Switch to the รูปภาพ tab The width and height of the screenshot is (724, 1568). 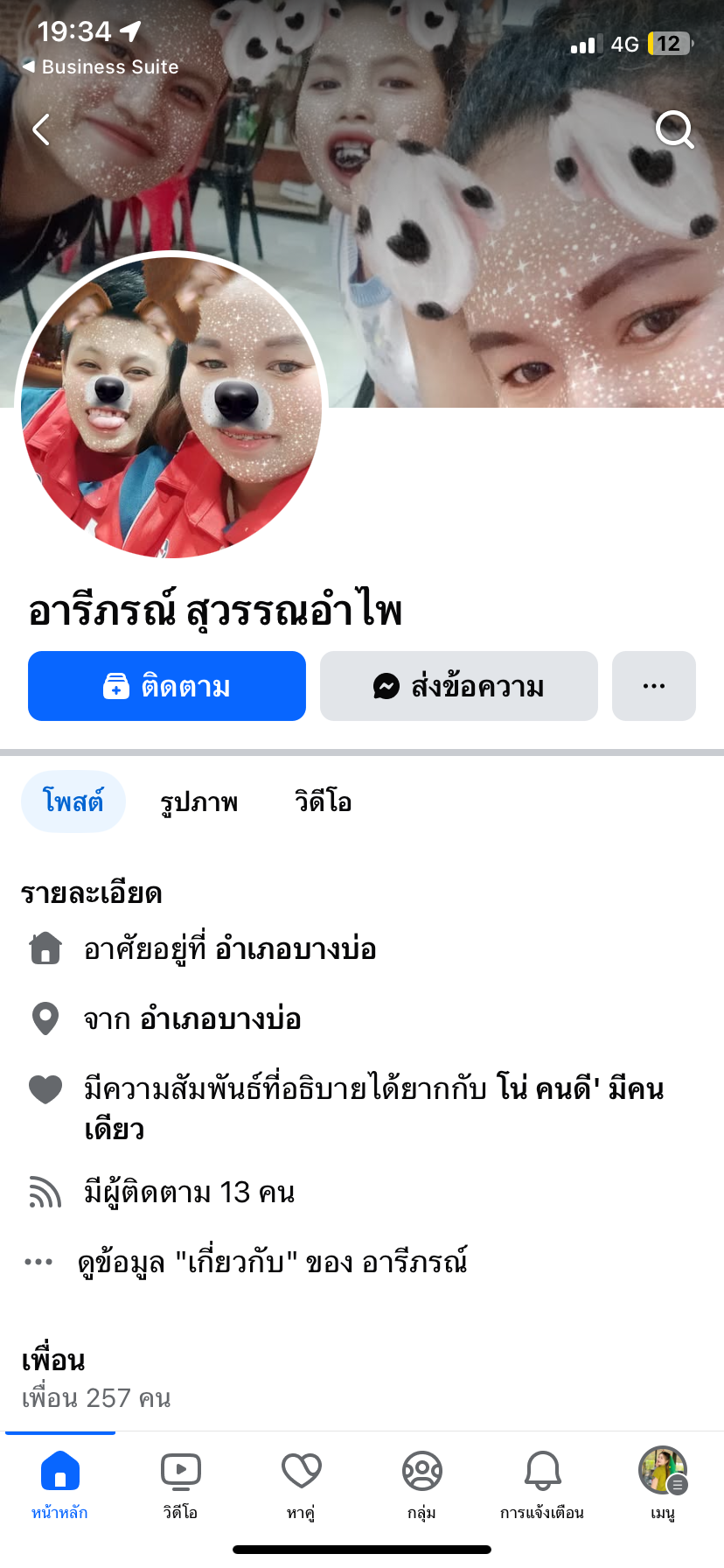pyautogui.click(x=198, y=801)
